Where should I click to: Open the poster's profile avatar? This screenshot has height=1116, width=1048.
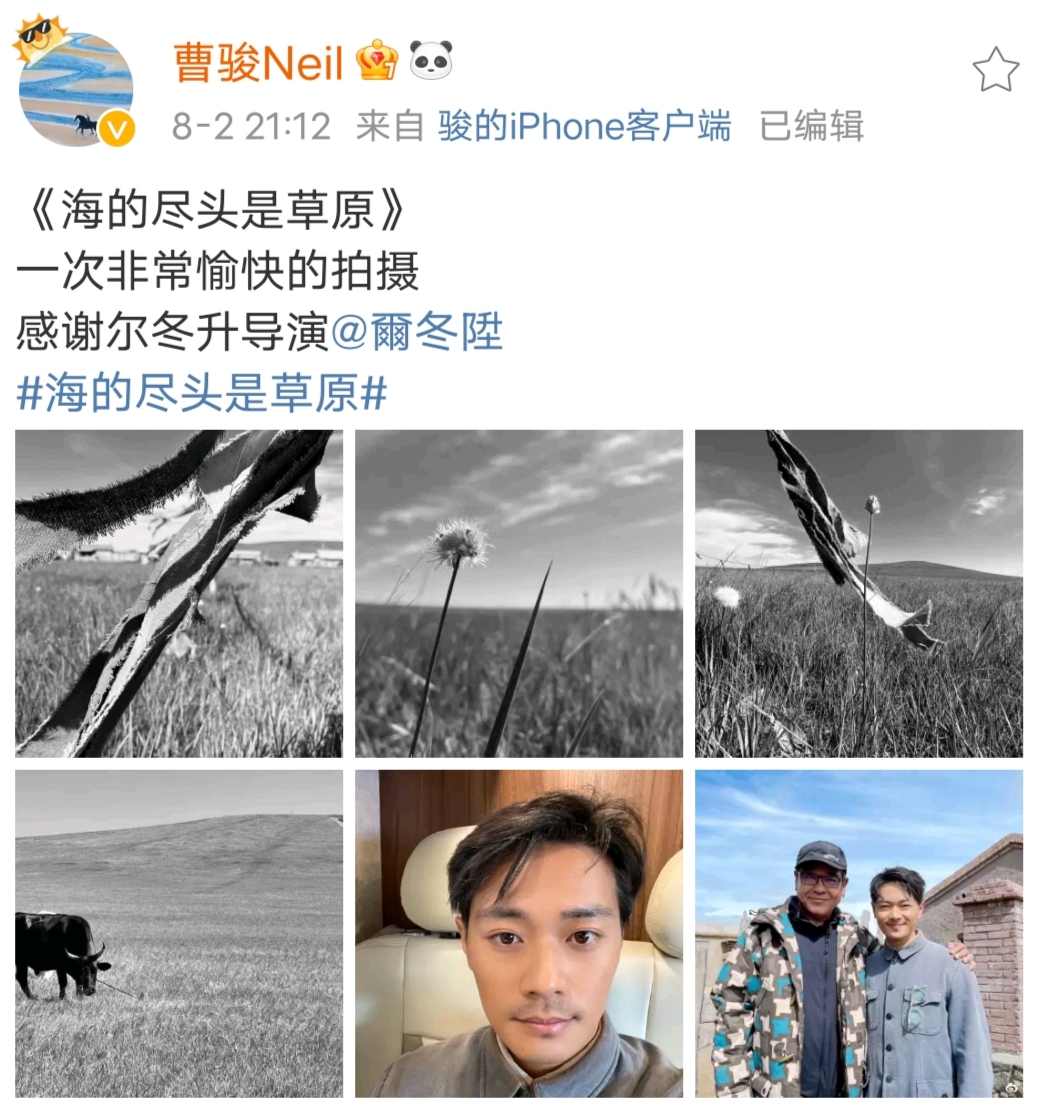pyautogui.click(x=76, y=88)
